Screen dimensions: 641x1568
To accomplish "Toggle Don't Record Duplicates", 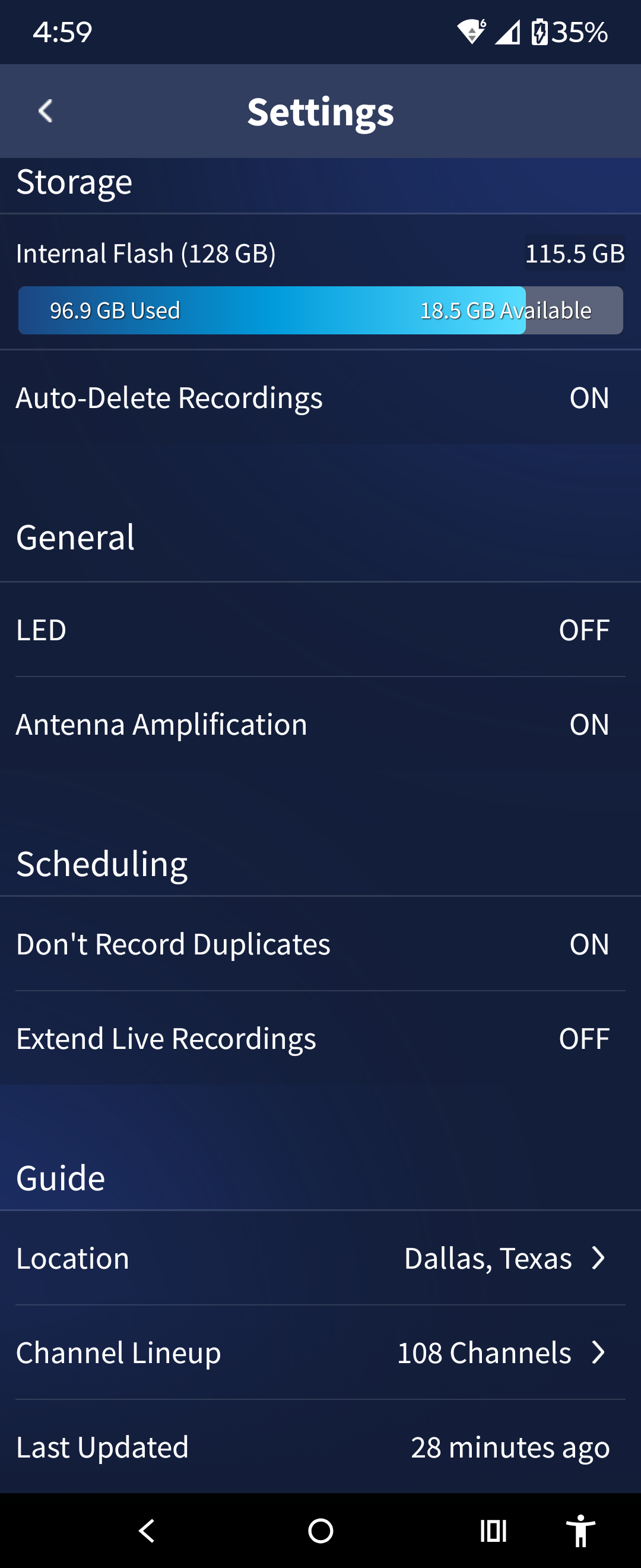I will [589, 944].
